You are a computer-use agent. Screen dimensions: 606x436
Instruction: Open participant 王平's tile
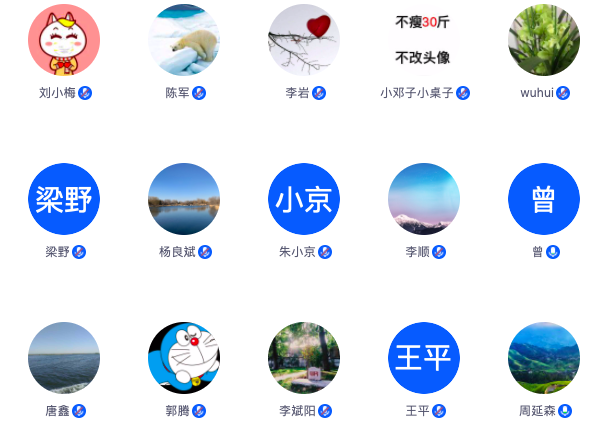(x=424, y=358)
